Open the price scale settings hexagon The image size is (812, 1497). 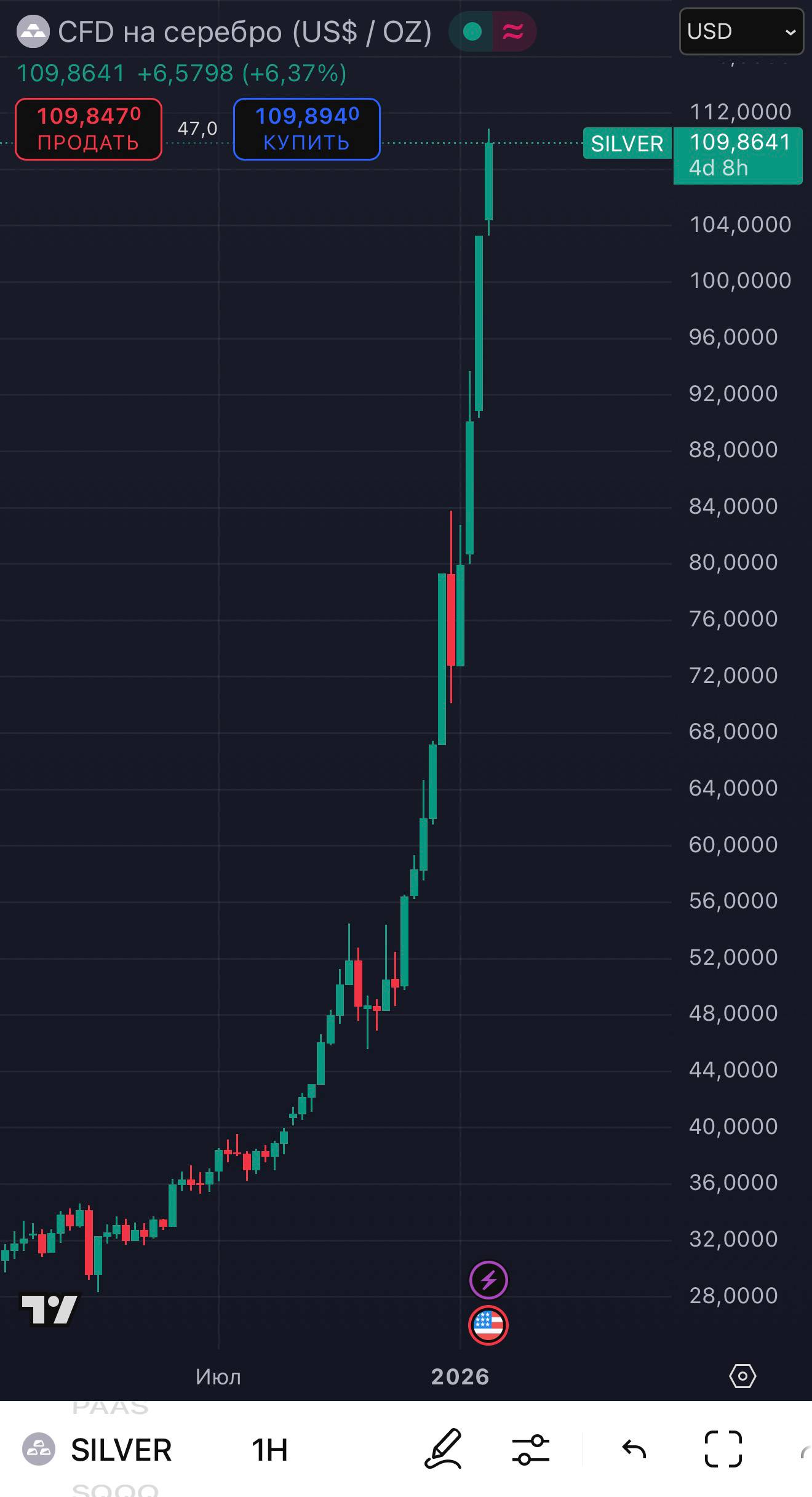pos(742,1376)
